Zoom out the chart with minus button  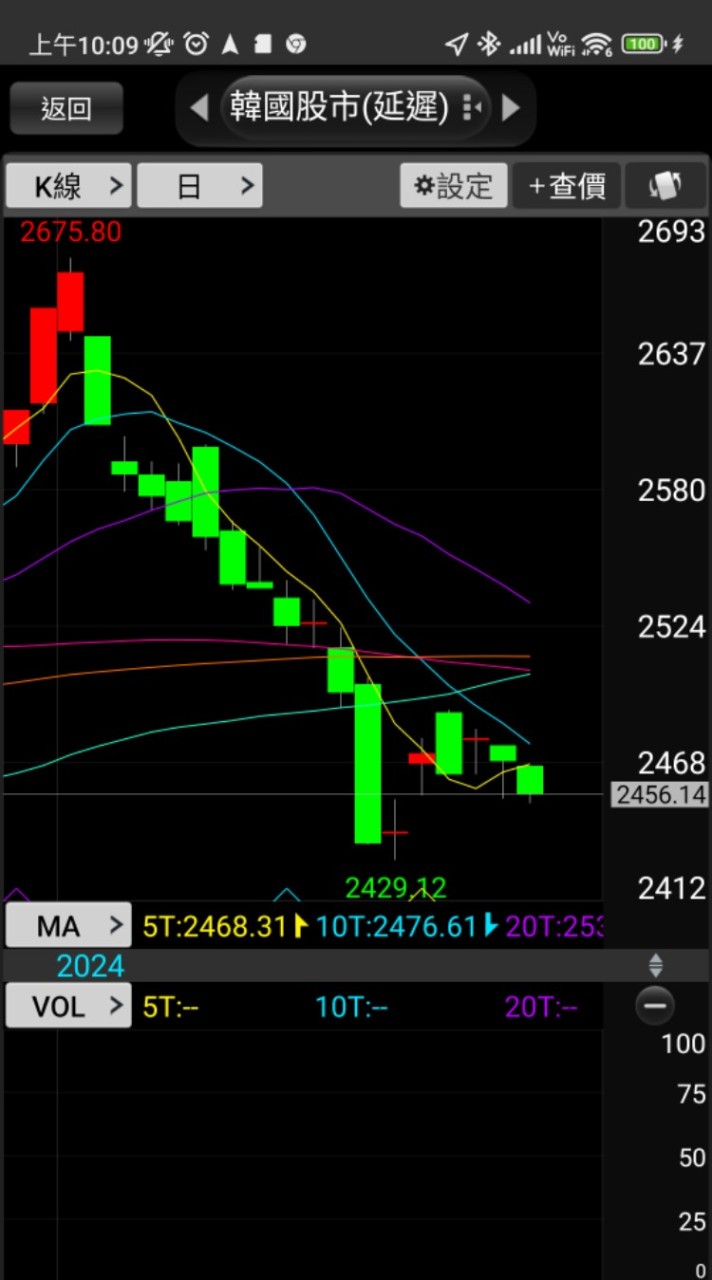click(655, 1004)
